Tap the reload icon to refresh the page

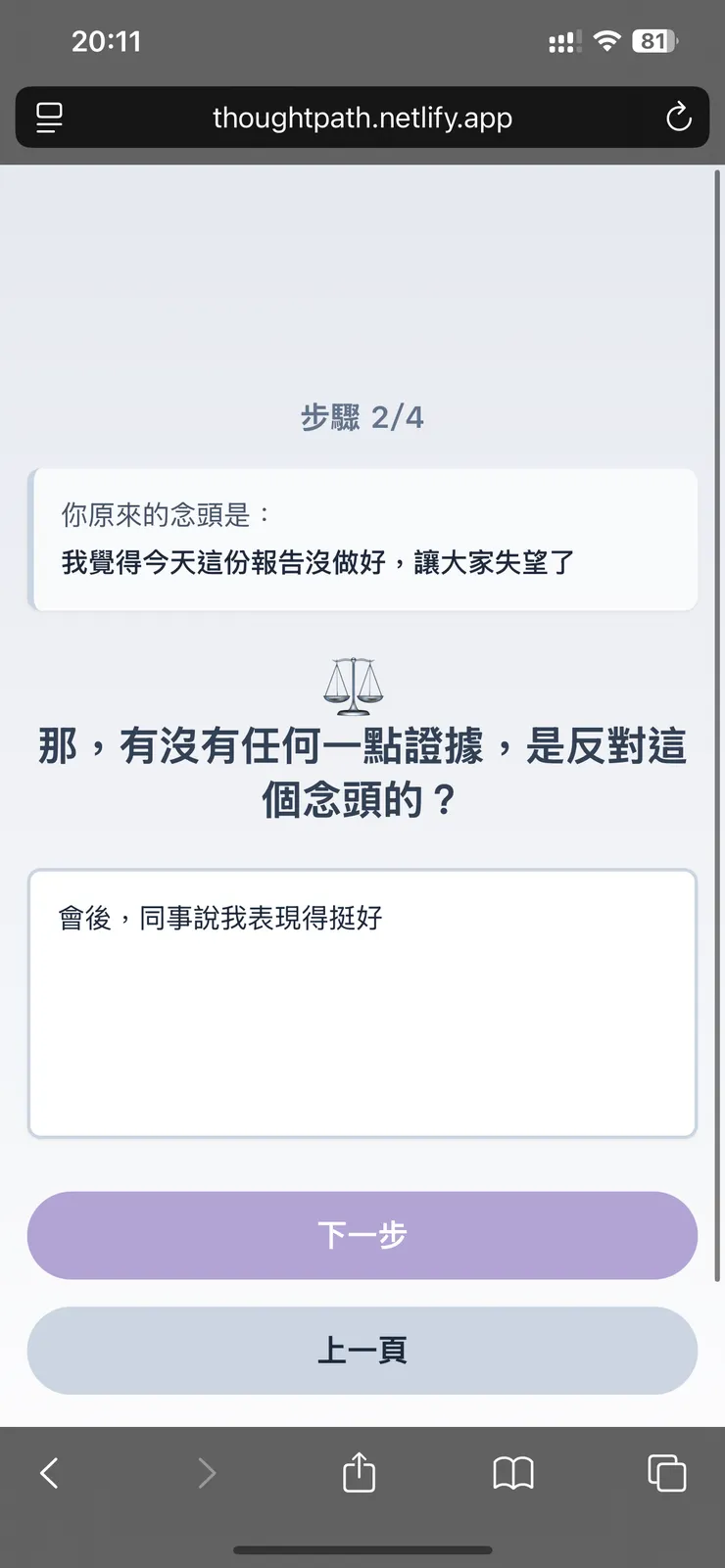click(678, 118)
